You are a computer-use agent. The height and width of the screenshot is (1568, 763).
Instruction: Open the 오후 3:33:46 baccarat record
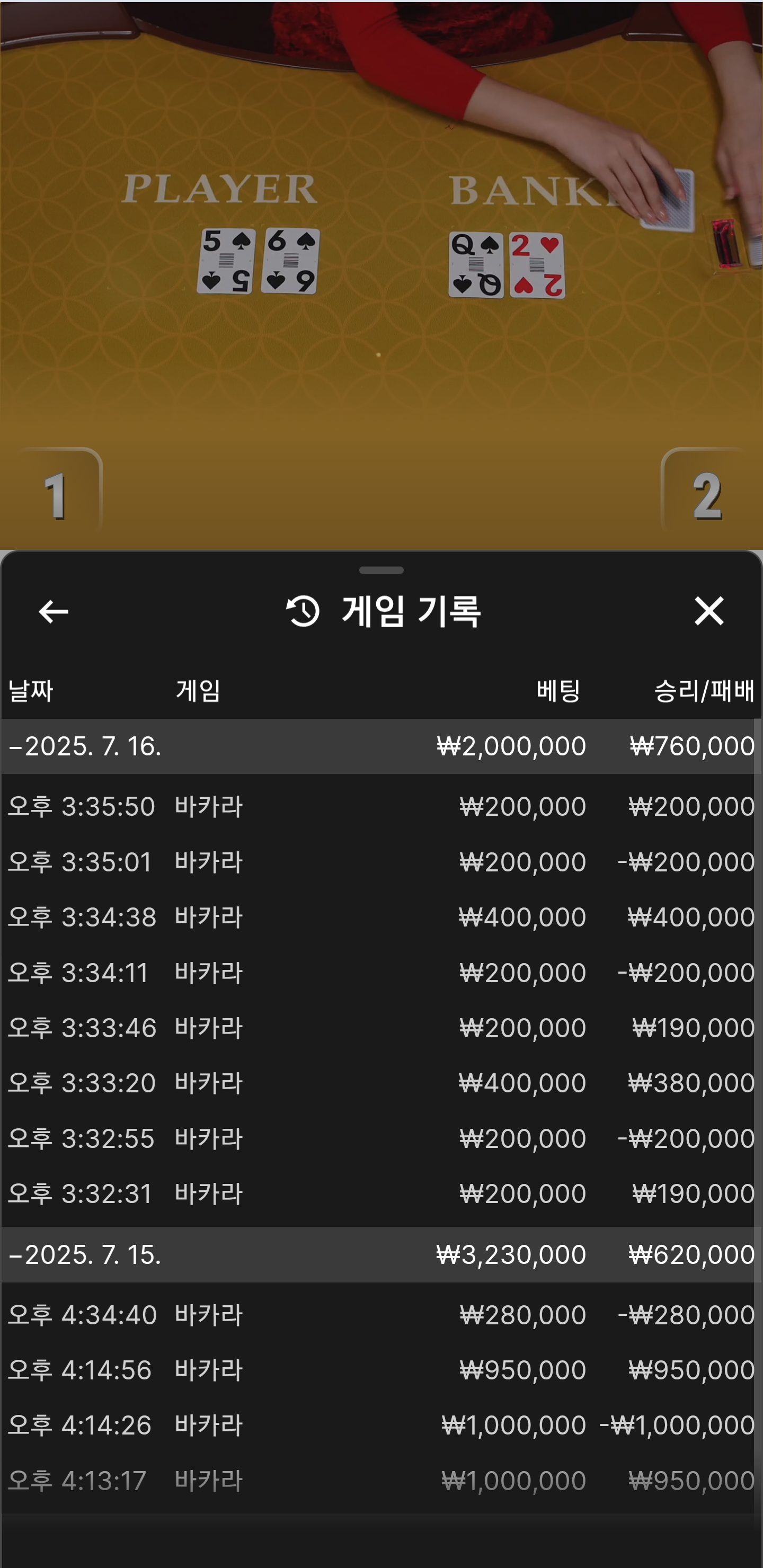[381, 1028]
